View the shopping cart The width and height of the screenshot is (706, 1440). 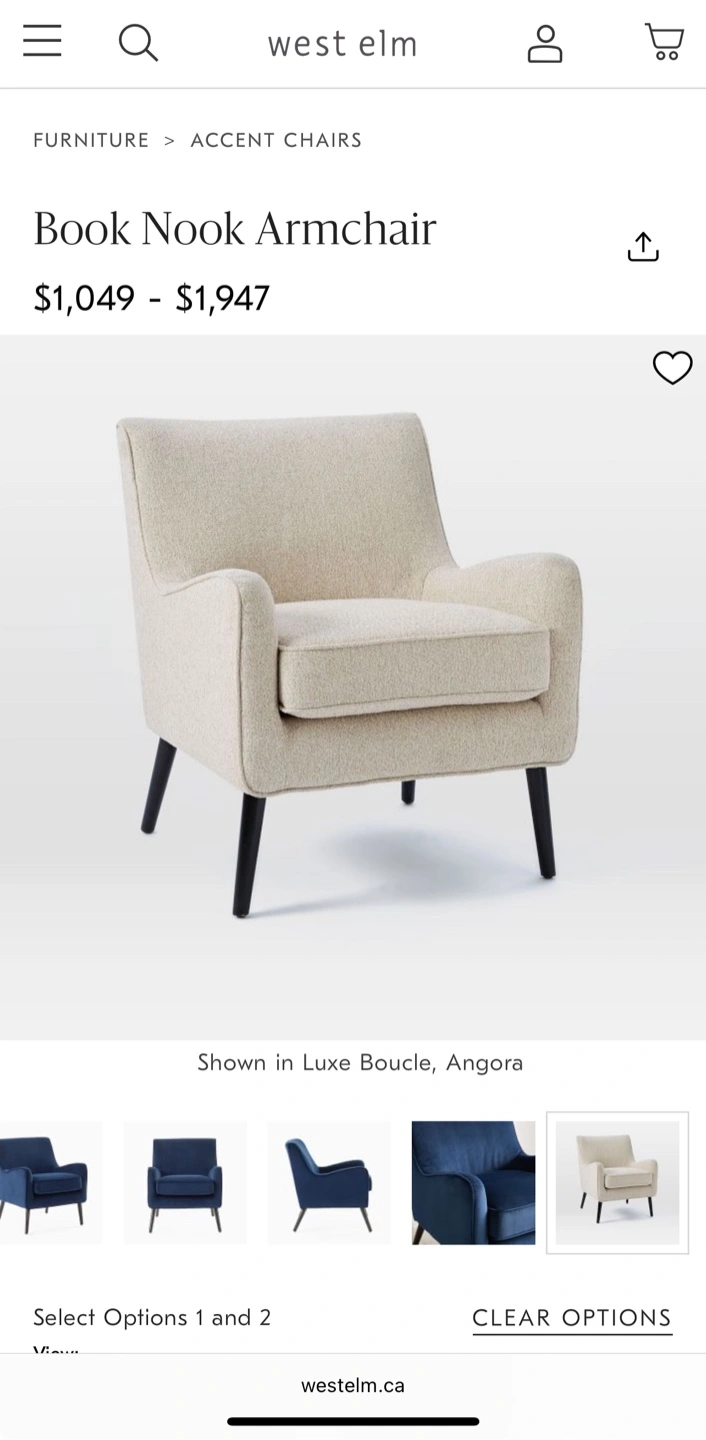(x=664, y=43)
